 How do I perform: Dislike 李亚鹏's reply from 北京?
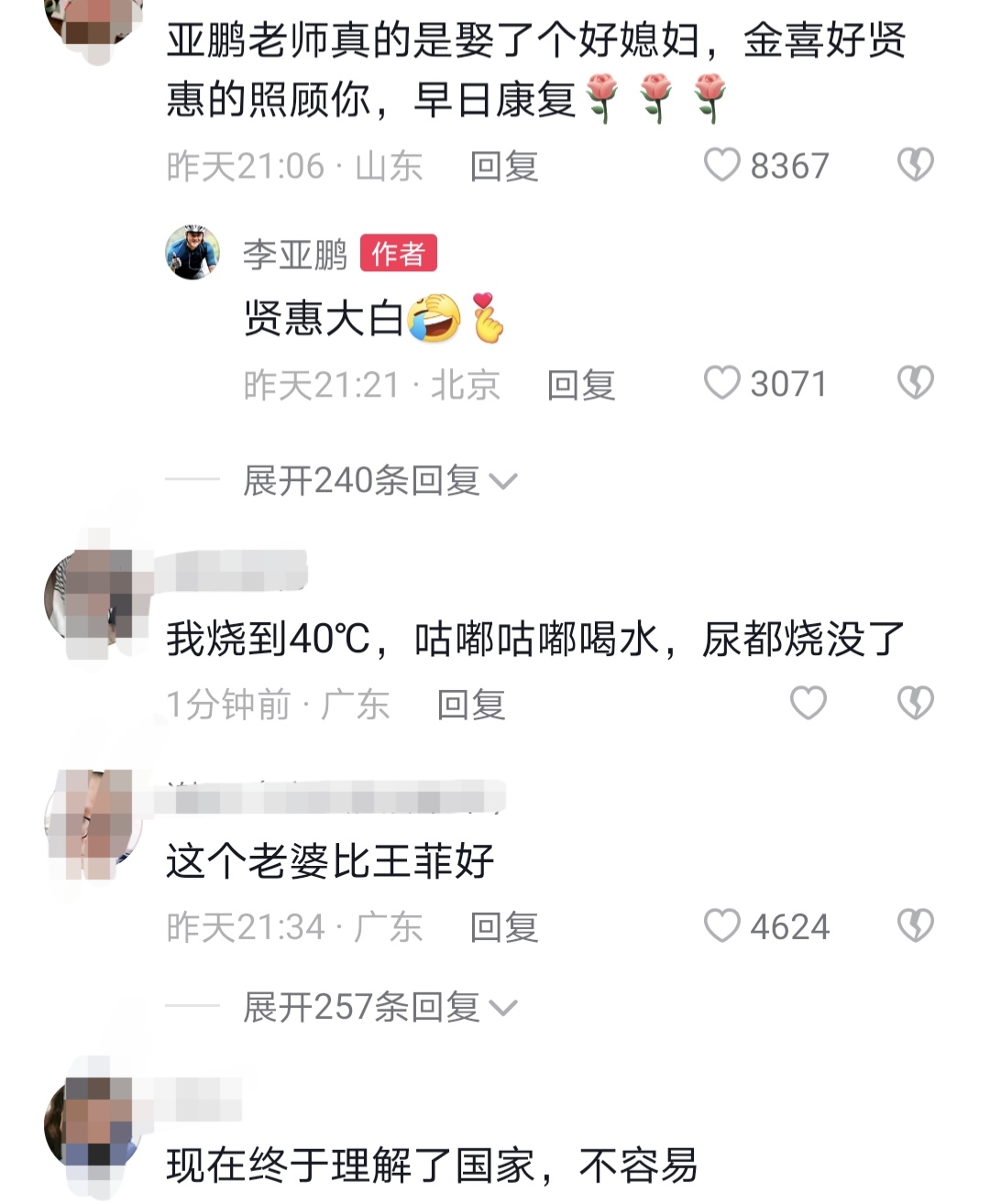pyautogui.click(x=915, y=383)
